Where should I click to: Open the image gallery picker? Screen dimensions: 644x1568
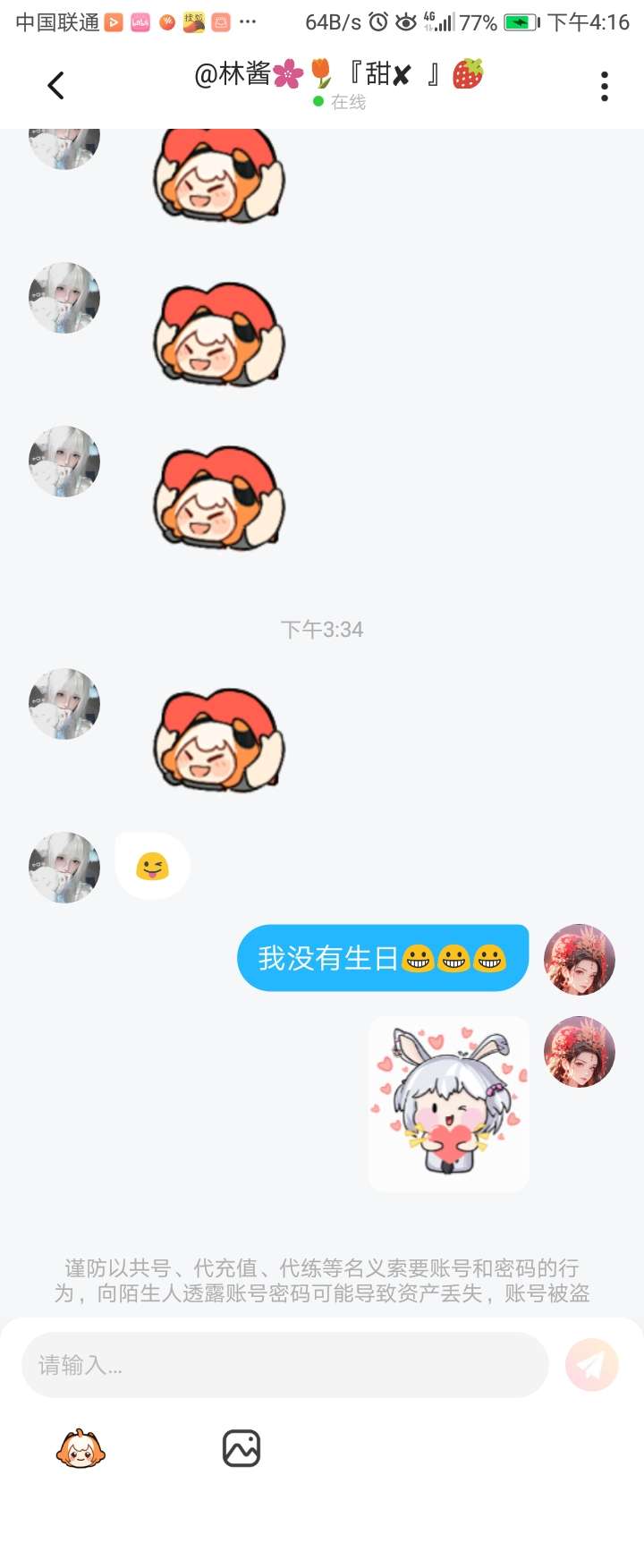[x=241, y=1448]
